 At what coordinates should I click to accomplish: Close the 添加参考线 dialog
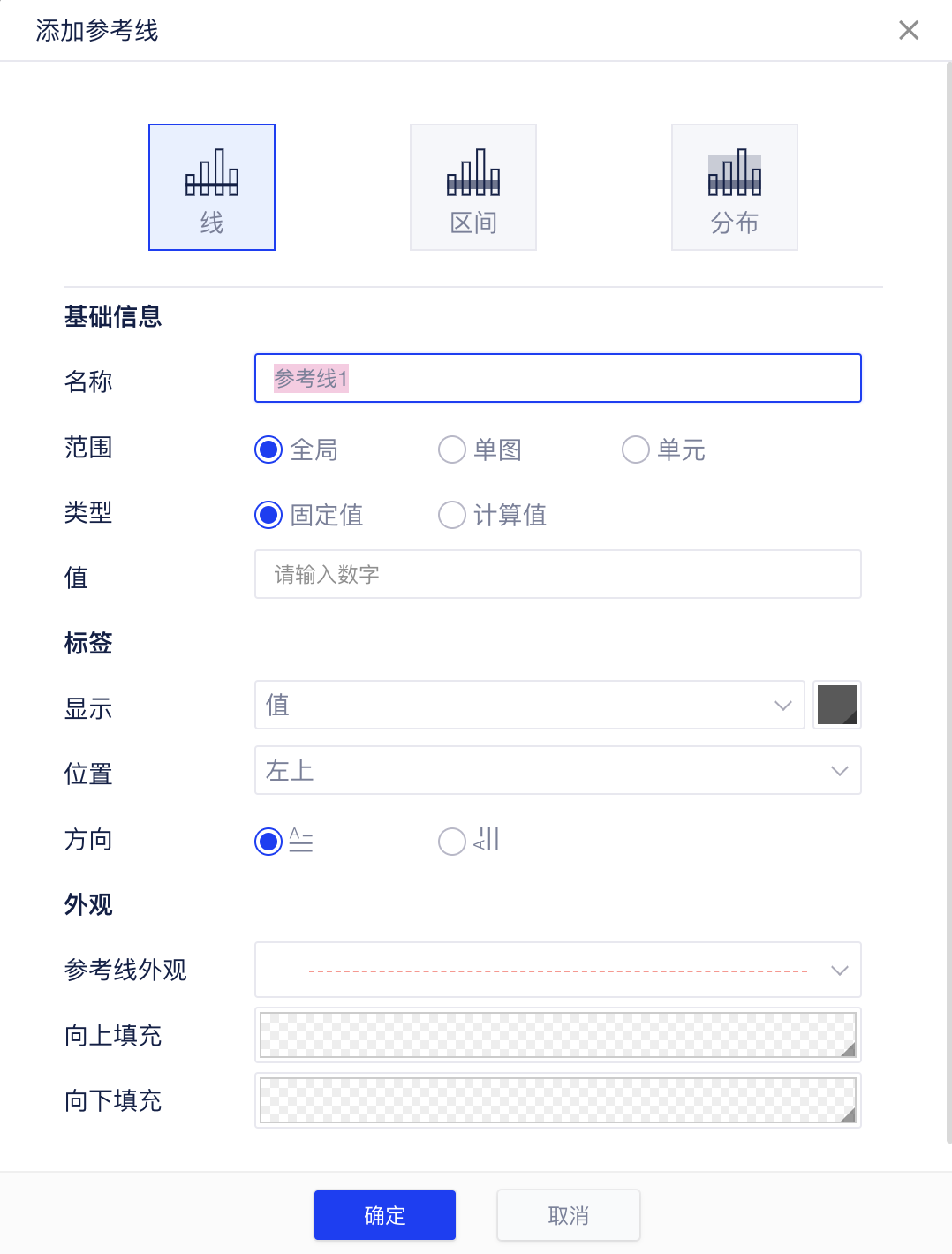click(908, 29)
